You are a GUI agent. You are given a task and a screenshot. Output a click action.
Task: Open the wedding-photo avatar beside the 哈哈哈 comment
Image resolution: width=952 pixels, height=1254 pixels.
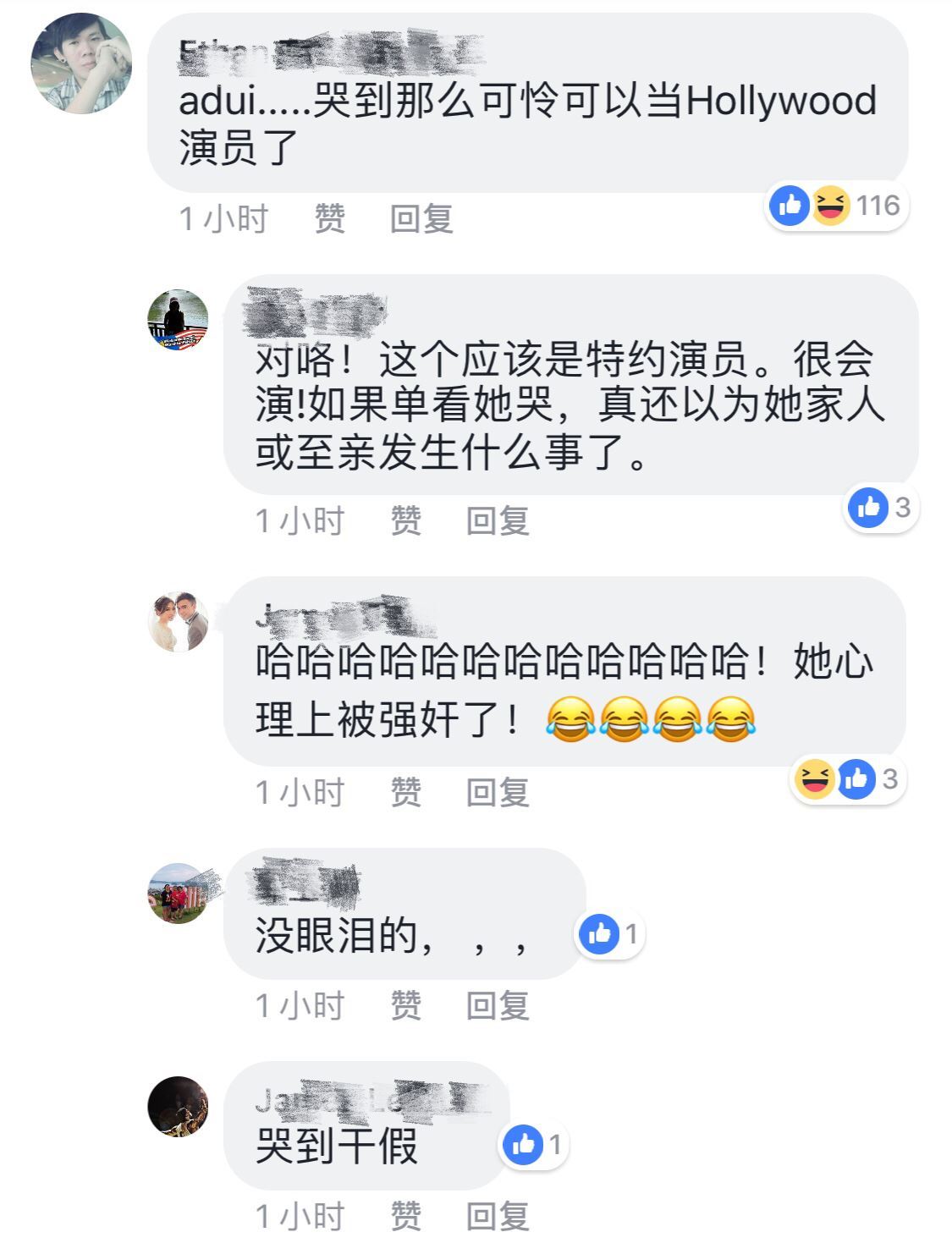pyautogui.click(x=178, y=622)
